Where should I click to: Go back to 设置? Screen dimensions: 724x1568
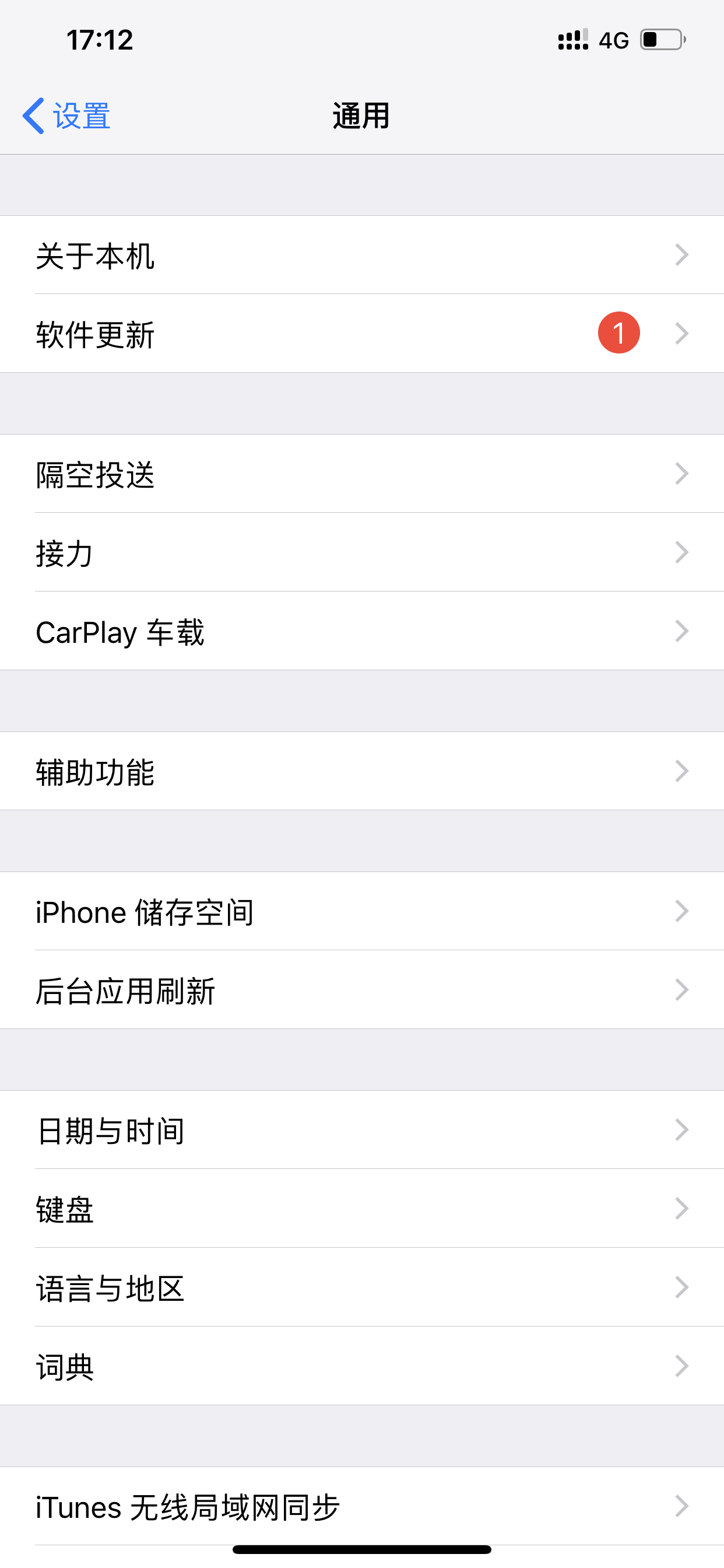point(66,116)
